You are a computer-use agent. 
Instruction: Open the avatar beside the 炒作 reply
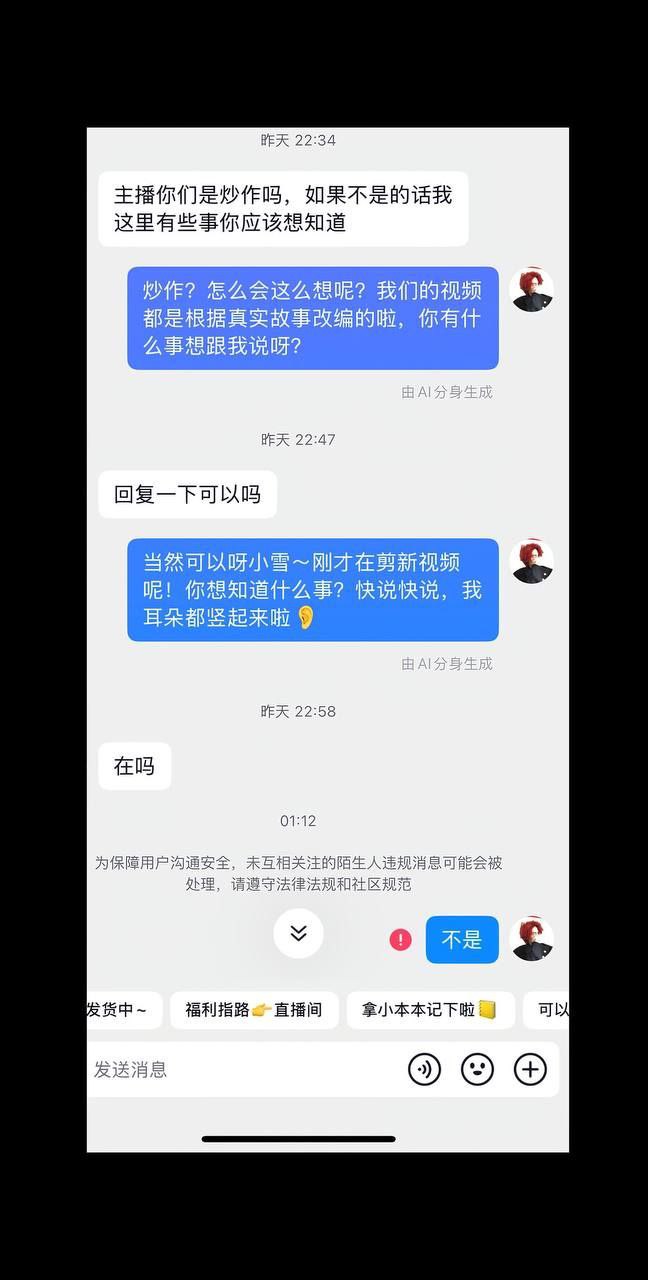[x=531, y=291]
